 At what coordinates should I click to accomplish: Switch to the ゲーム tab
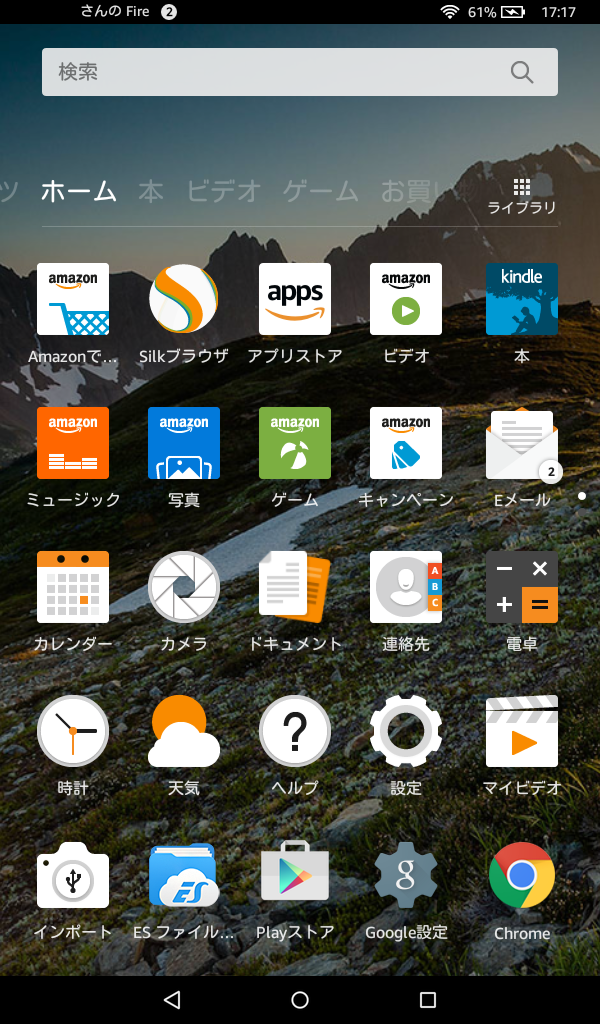(x=320, y=190)
